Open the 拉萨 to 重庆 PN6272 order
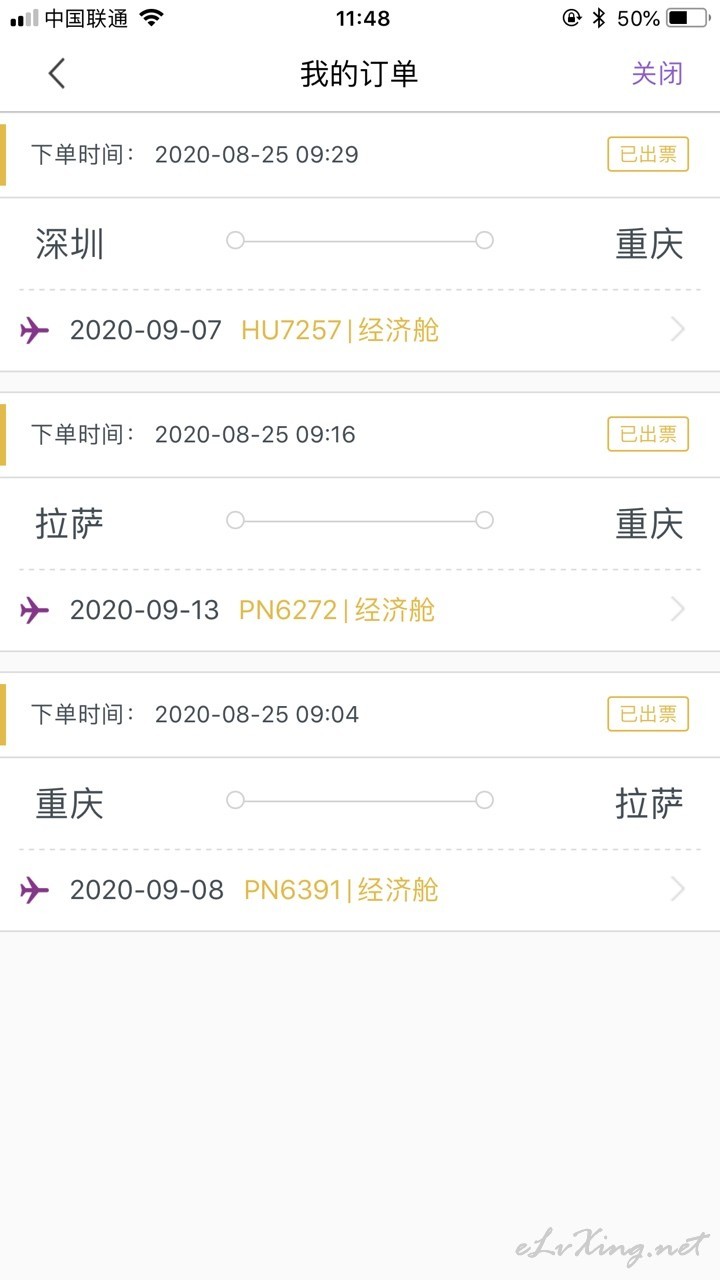This screenshot has height=1280, width=720. click(x=360, y=565)
